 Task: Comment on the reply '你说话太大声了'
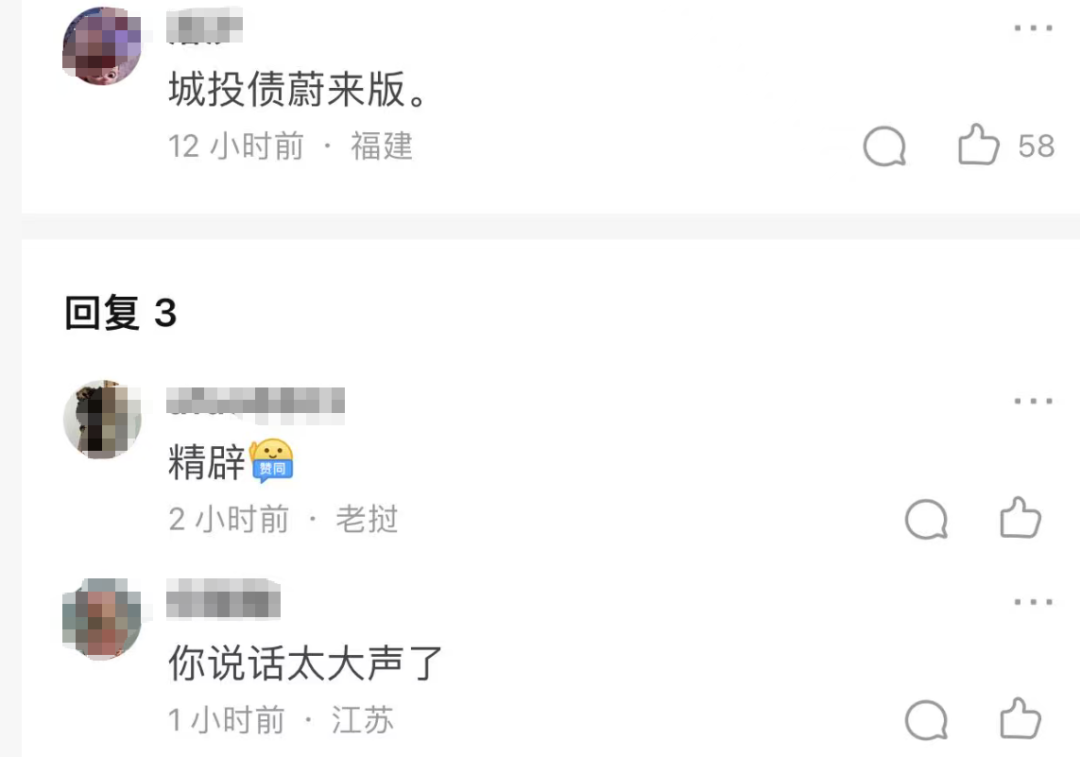tap(927, 720)
